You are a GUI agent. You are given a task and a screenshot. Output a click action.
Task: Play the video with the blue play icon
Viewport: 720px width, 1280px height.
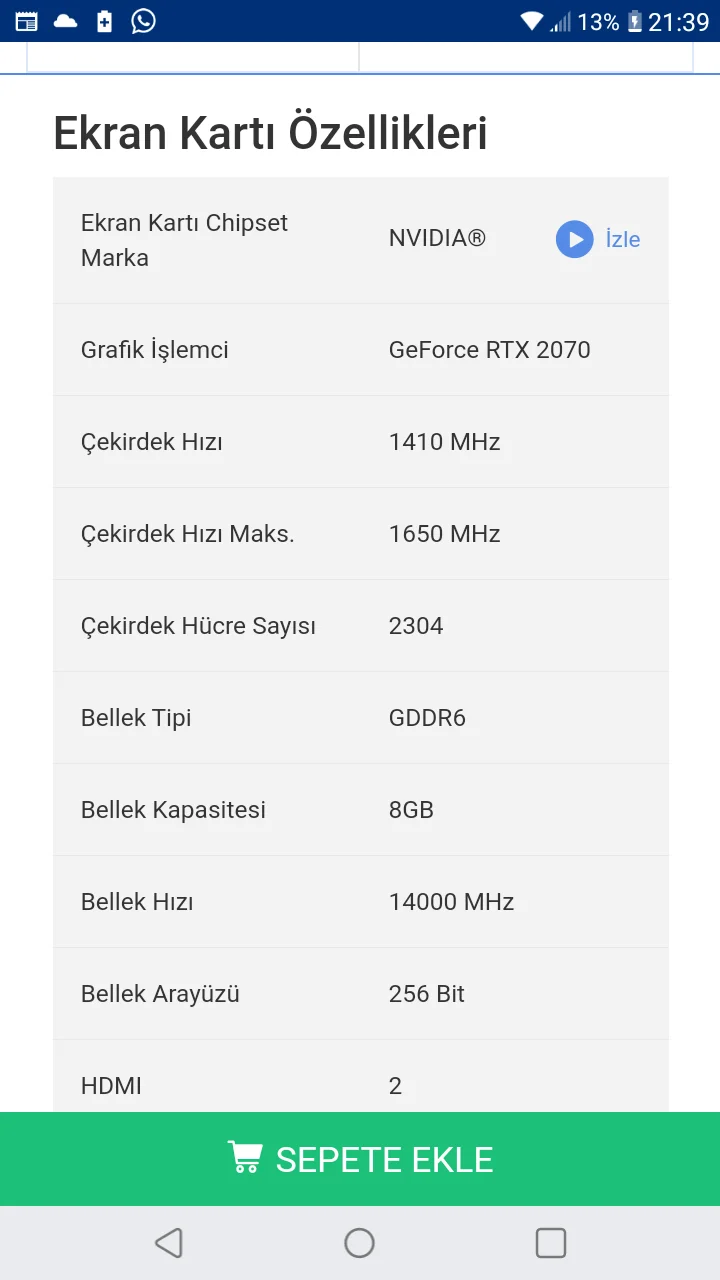point(573,239)
